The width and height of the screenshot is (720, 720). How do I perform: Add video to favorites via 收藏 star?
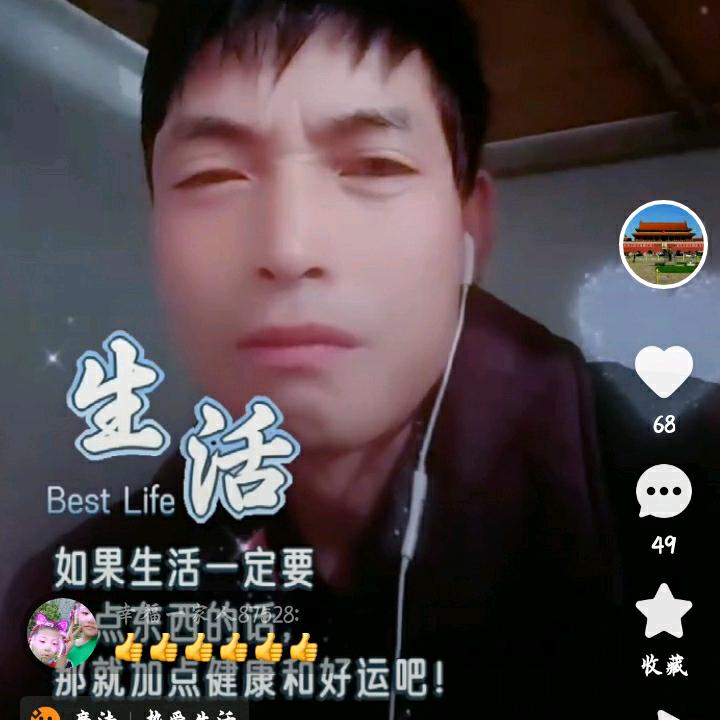pyautogui.click(x=664, y=612)
